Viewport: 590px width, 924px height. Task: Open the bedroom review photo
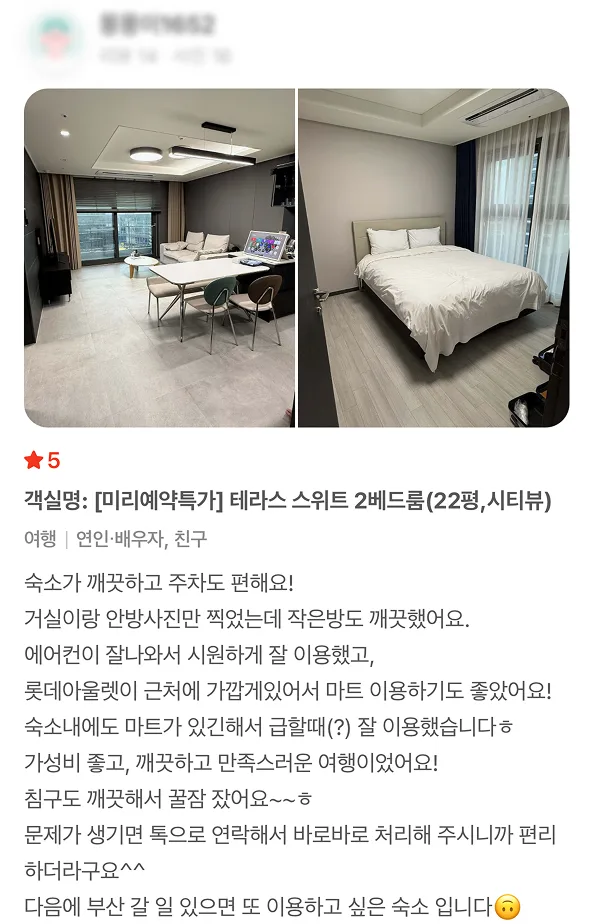(x=434, y=258)
